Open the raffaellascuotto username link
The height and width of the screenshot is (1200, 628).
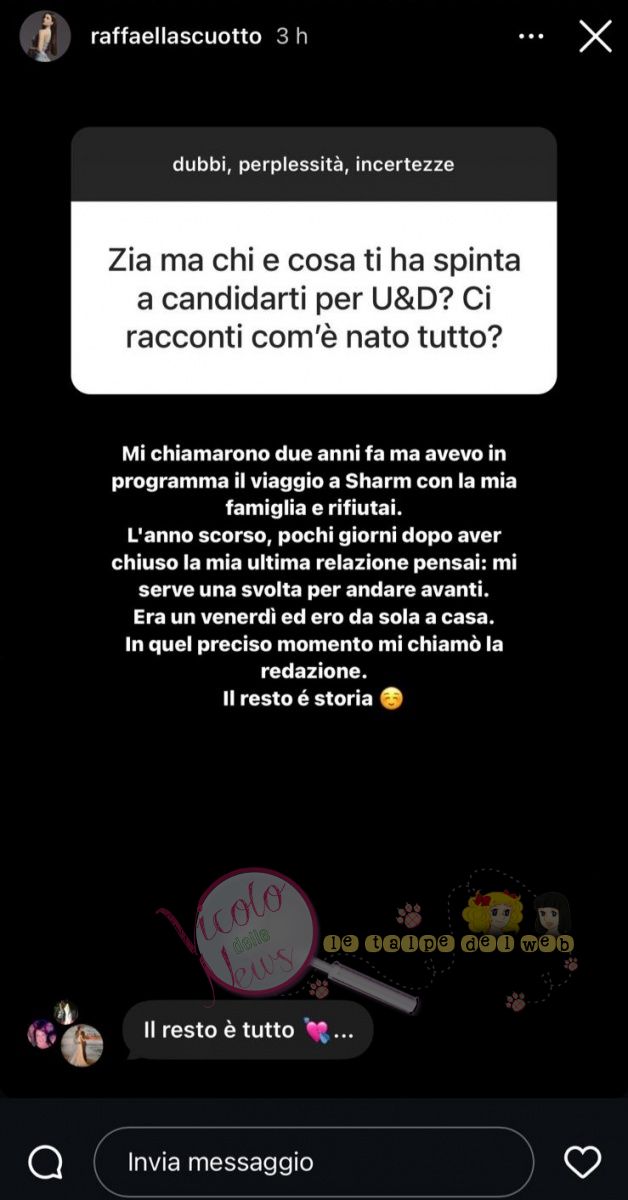click(175, 37)
